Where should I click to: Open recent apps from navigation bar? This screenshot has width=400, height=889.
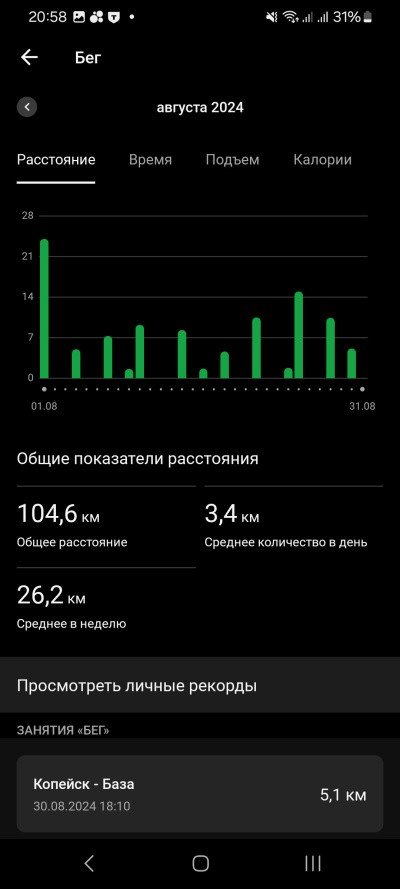(313, 863)
